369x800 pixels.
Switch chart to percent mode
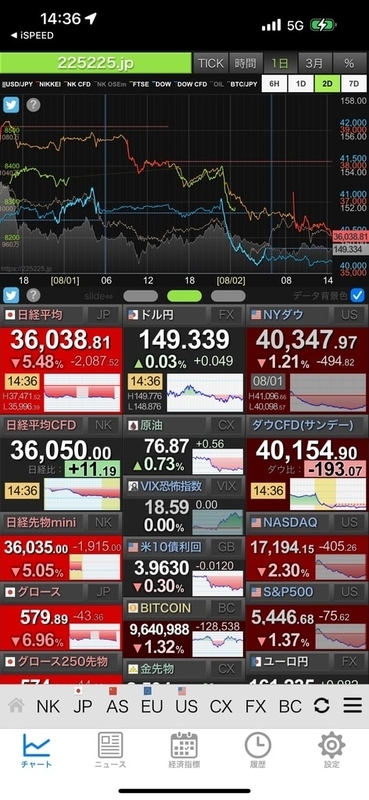click(350, 63)
